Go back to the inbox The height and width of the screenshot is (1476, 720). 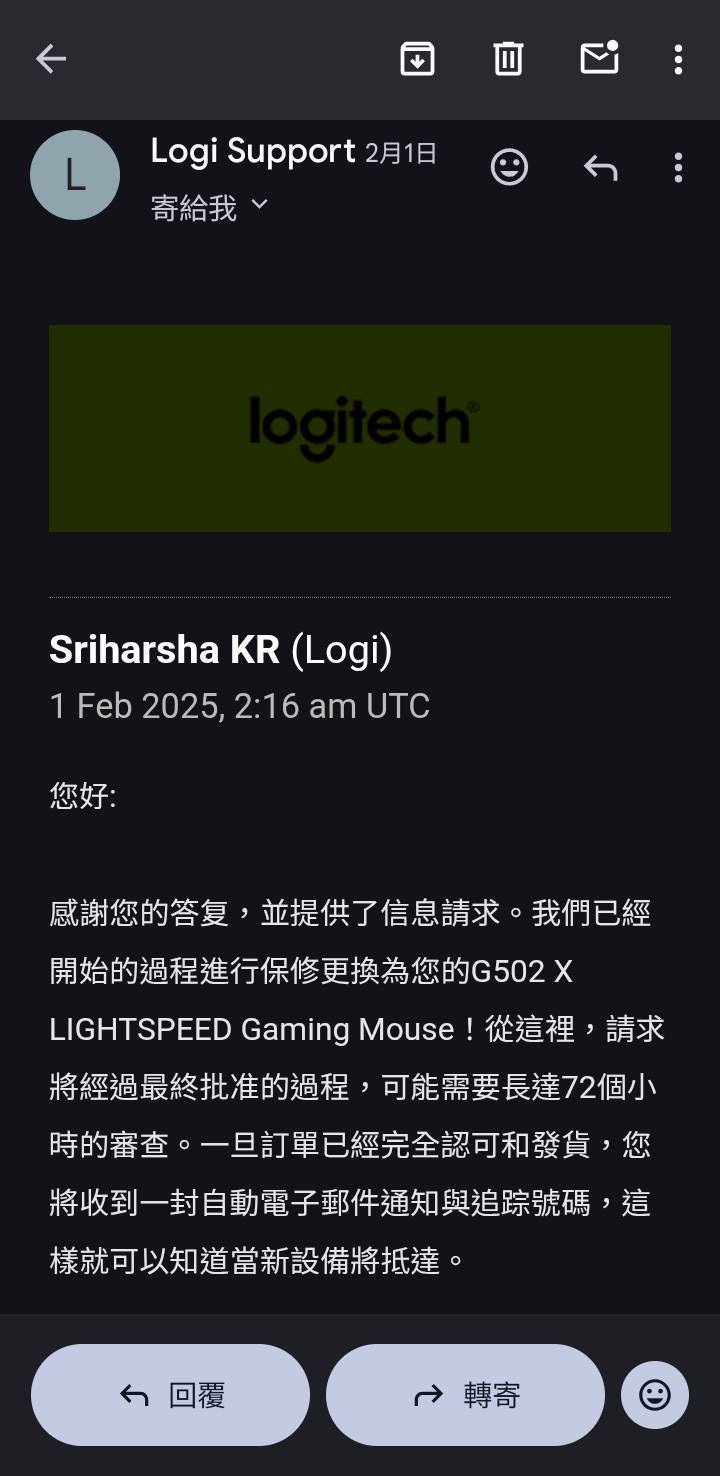pyautogui.click(x=51, y=60)
